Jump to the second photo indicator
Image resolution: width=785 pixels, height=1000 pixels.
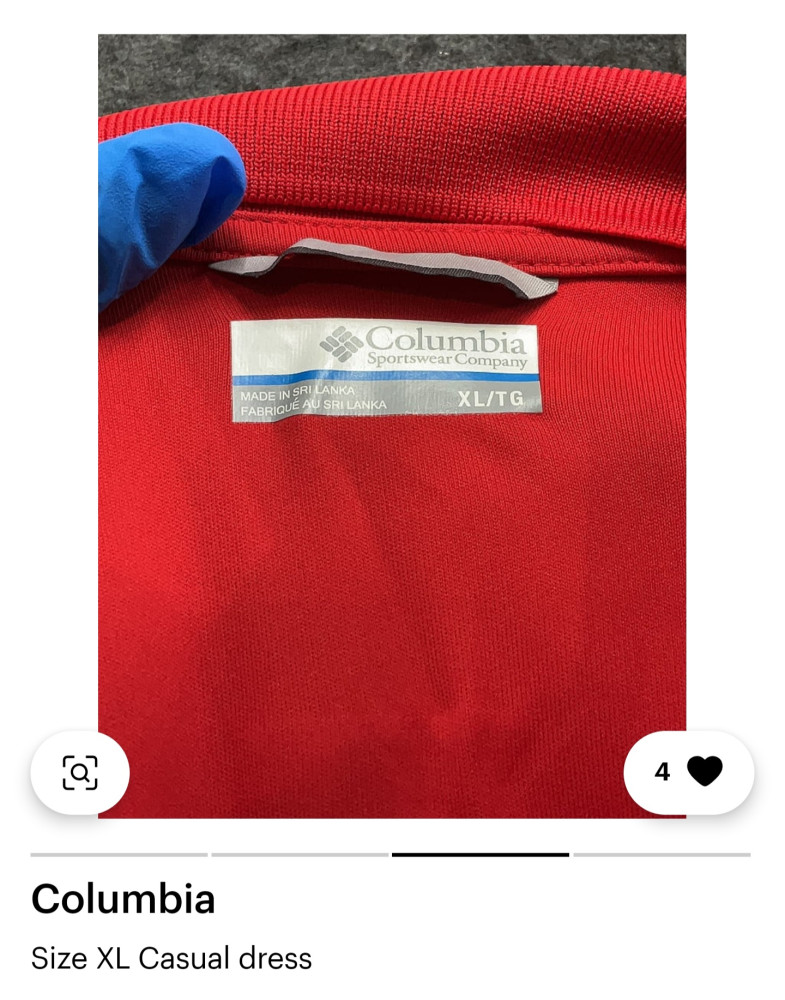click(x=300, y=855)
